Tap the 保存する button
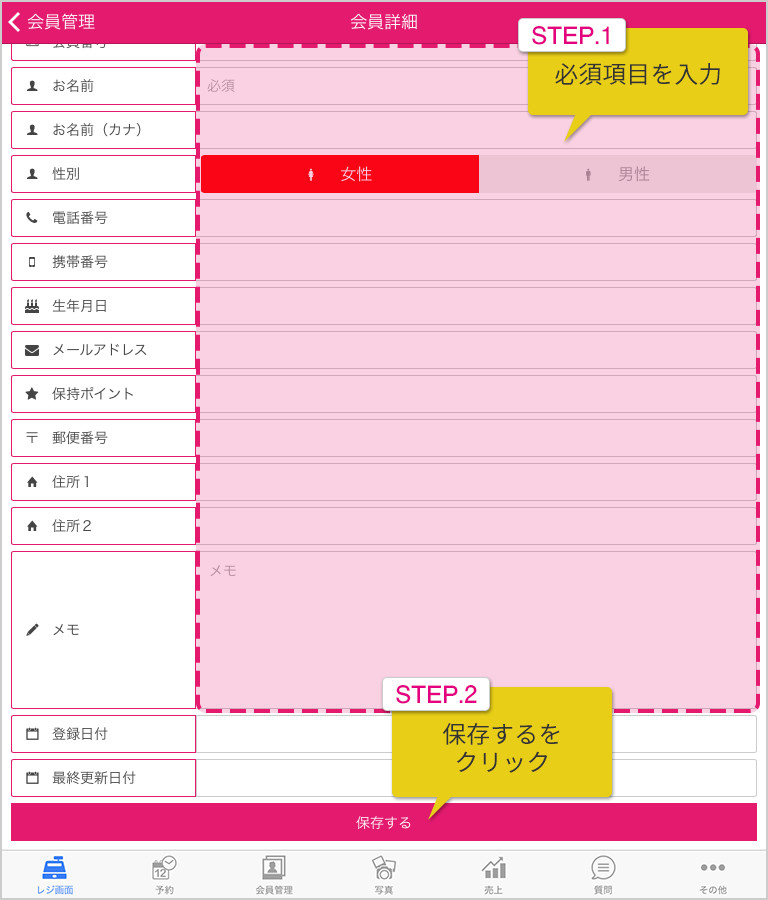This screenshot has height=900, width=768. coord(384,822)
